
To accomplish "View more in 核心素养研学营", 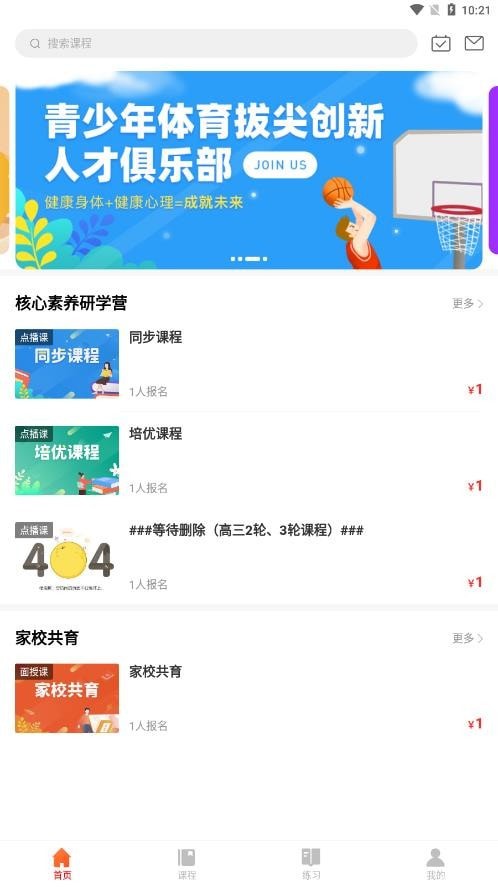I will [x=467, y=304].
